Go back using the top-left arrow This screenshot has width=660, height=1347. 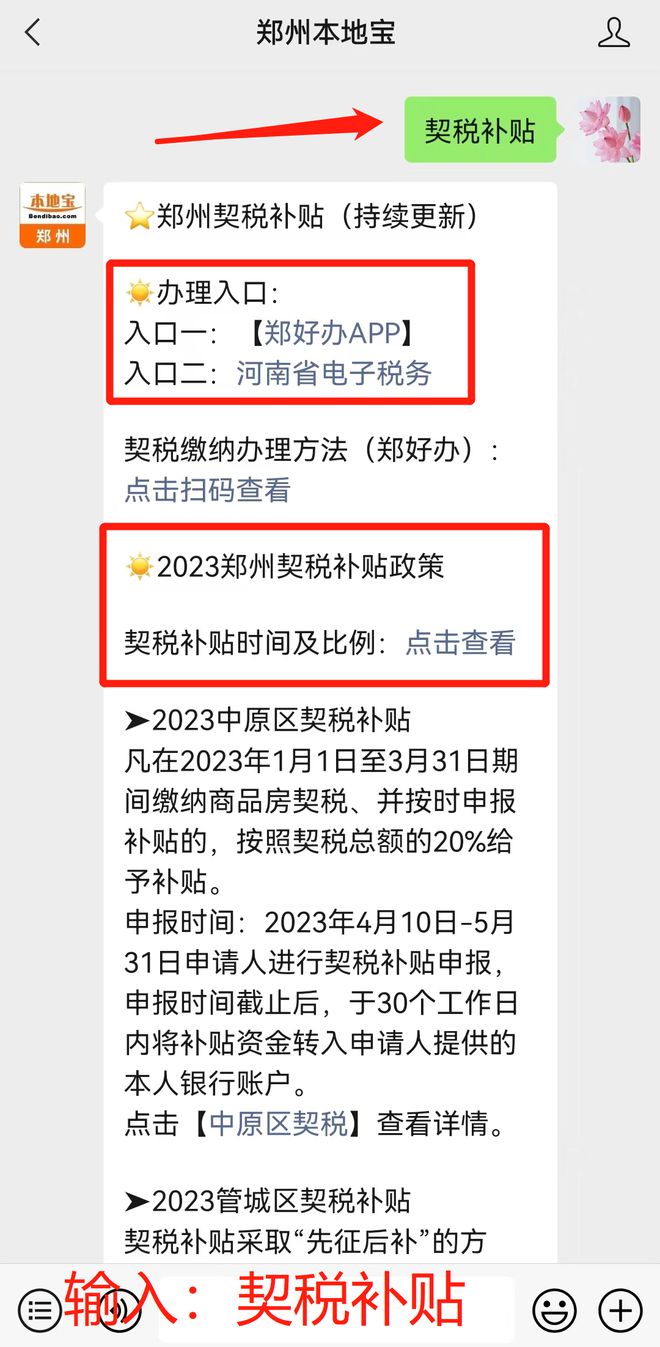coord(32,32)
